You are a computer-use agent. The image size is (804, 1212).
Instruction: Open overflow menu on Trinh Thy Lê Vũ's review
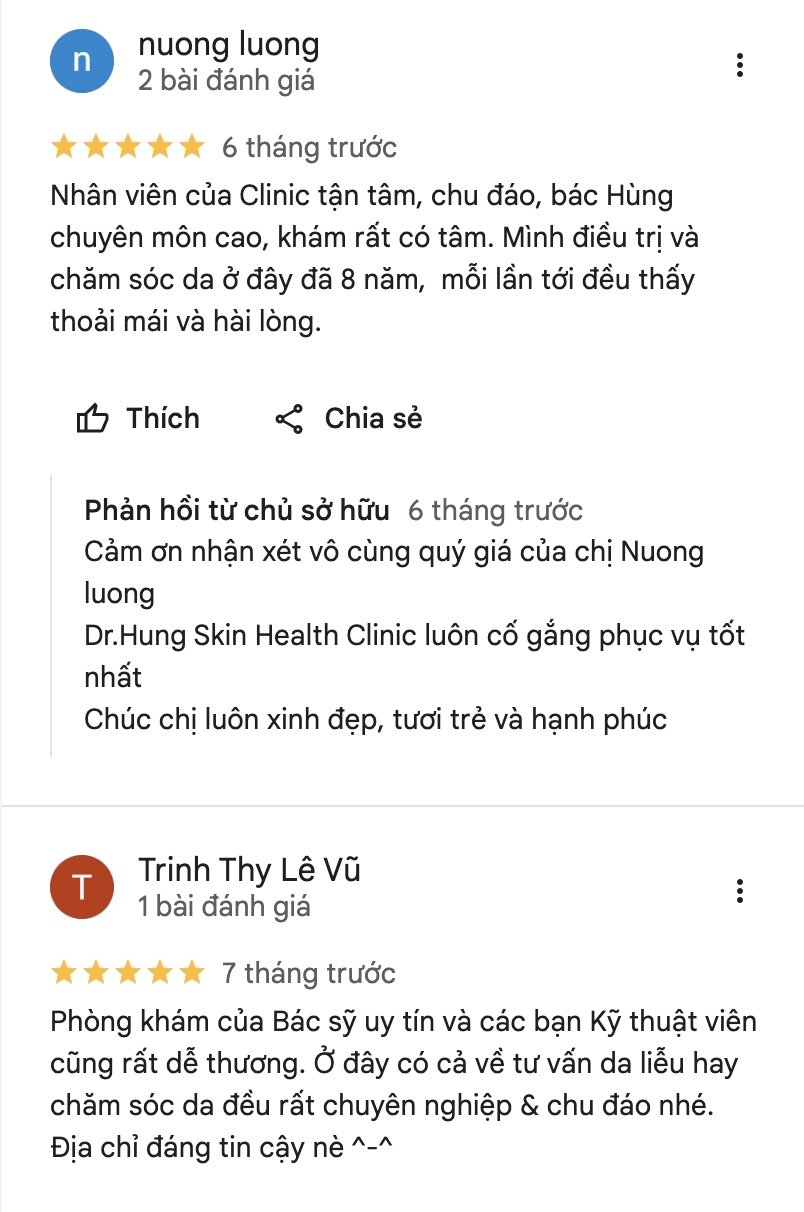(x=739, y=891)
